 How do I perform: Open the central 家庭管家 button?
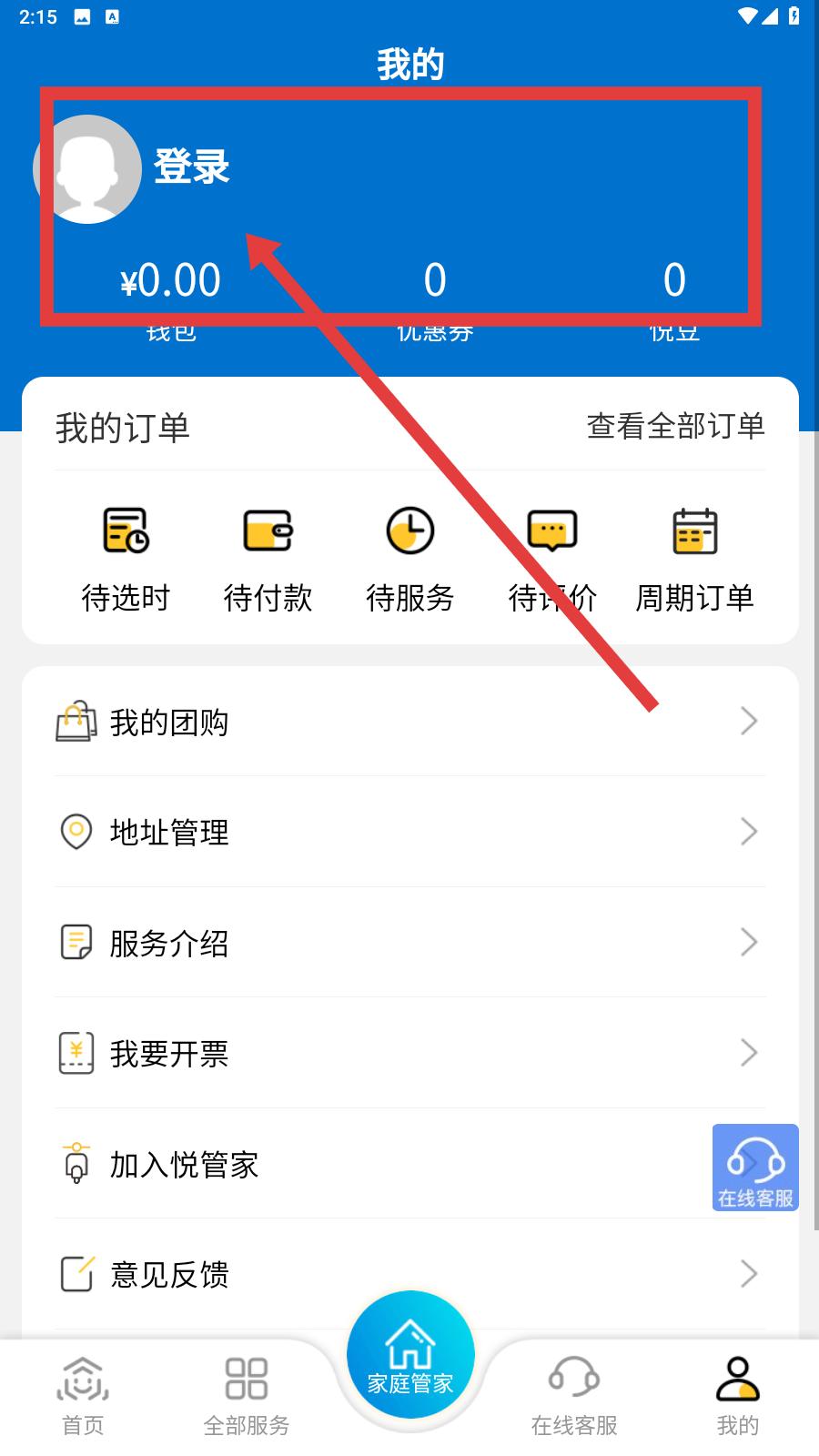click(410, 1356)
